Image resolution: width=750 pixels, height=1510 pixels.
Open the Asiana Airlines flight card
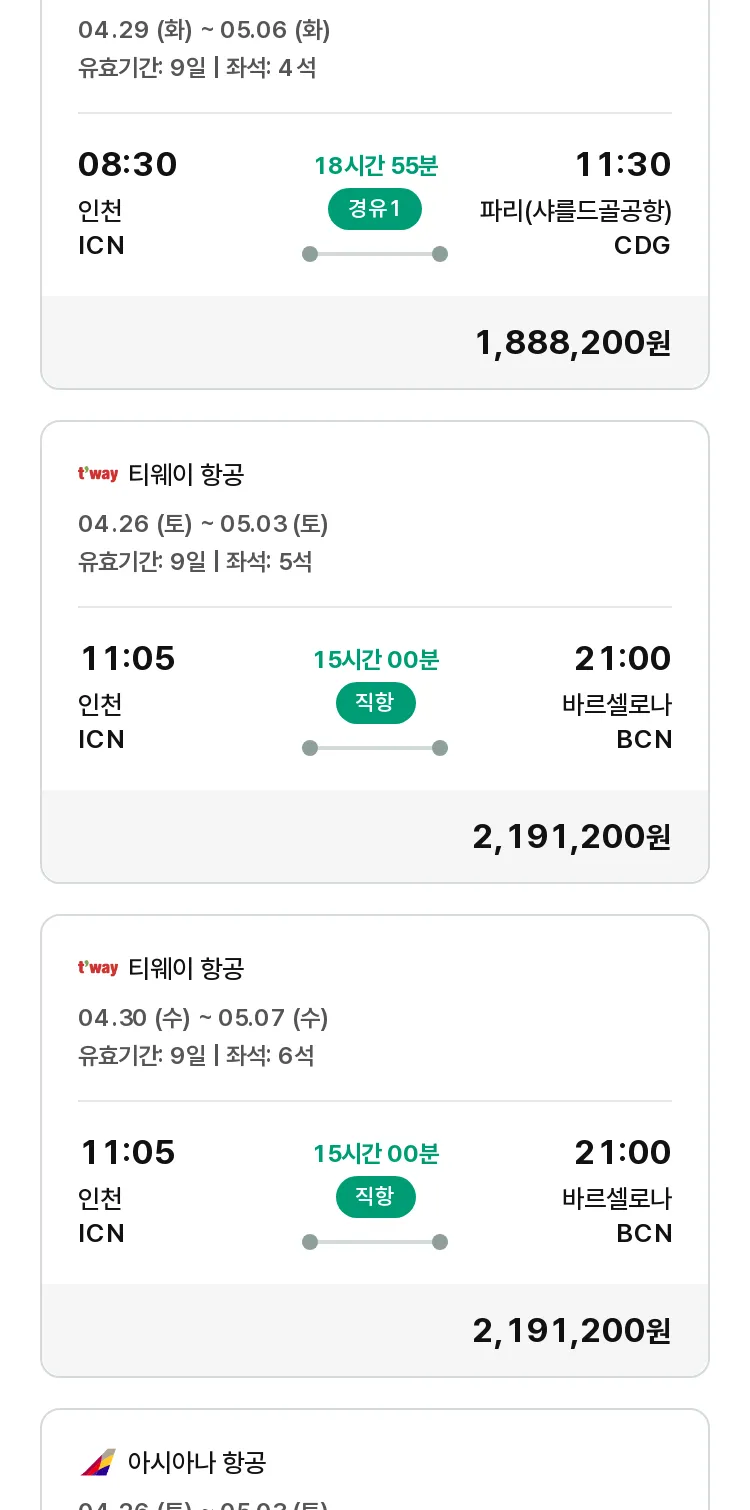(x=375, y=1460)
